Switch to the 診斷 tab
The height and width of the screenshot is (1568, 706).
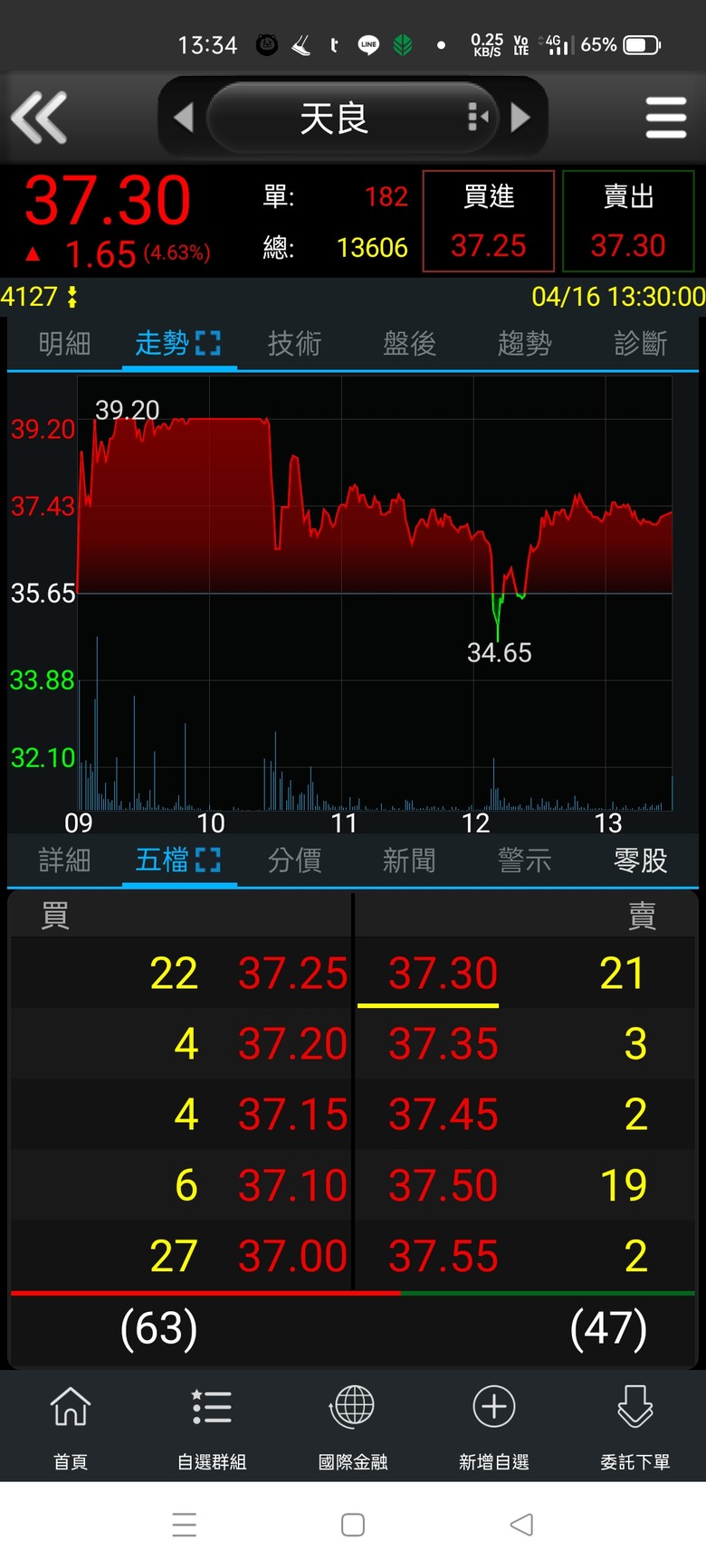click(640, 344)
